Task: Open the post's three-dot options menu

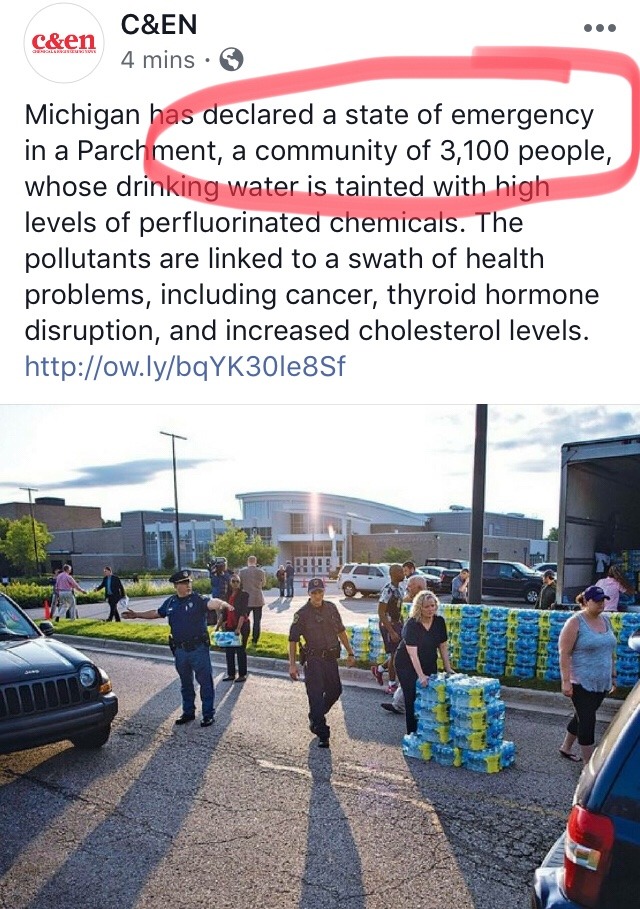Action: 599,28
